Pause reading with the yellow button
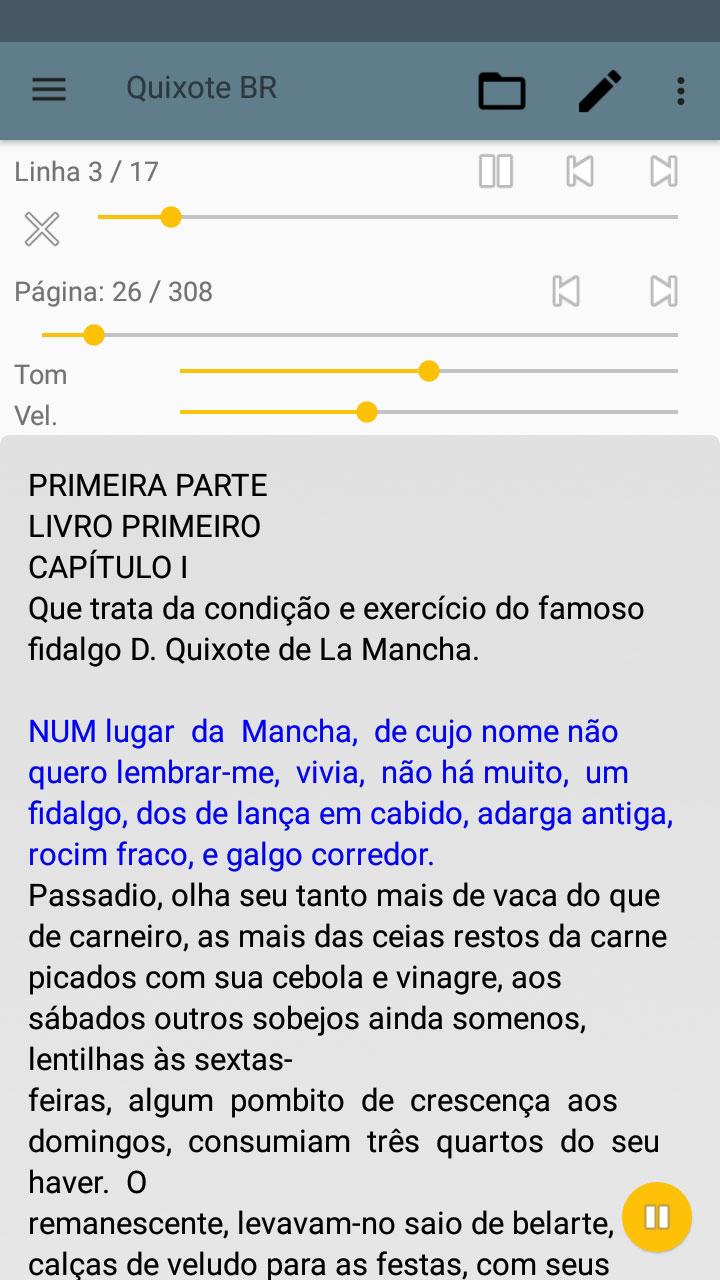This screenshot has width=720, height=1280. (x=657, y=1217)
